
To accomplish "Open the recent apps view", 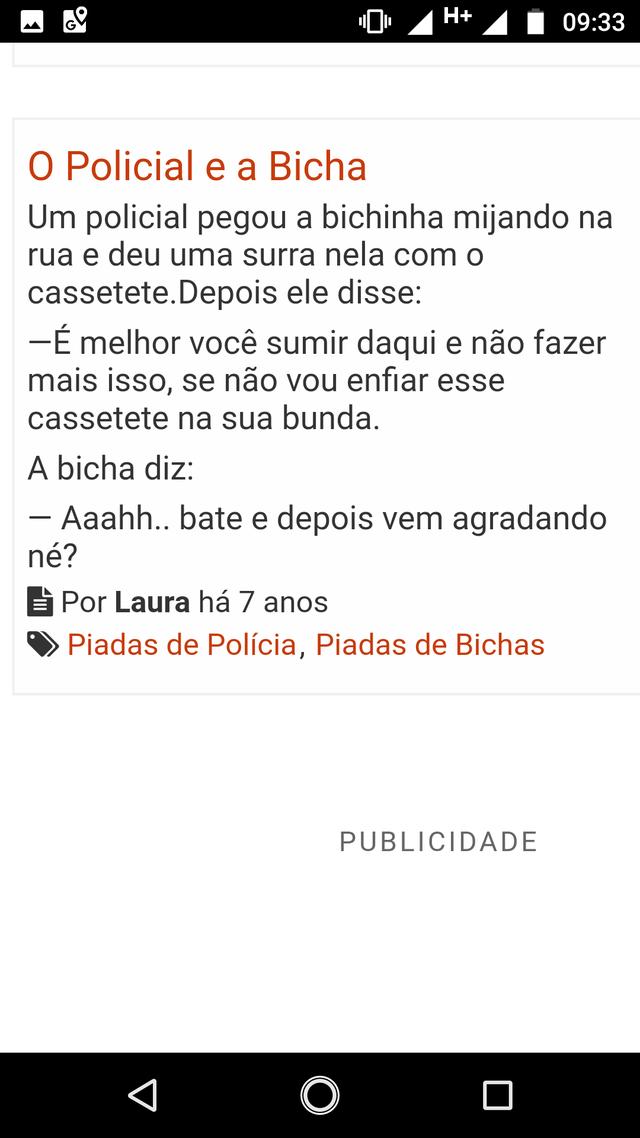I will [497, 1095].
